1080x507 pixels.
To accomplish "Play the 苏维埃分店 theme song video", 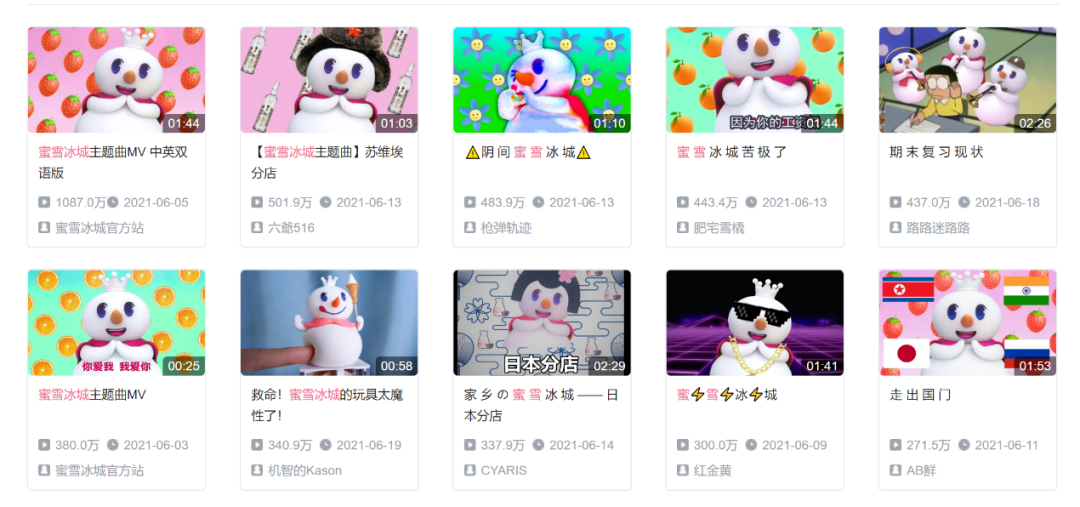I will click(x=329, y=80).
